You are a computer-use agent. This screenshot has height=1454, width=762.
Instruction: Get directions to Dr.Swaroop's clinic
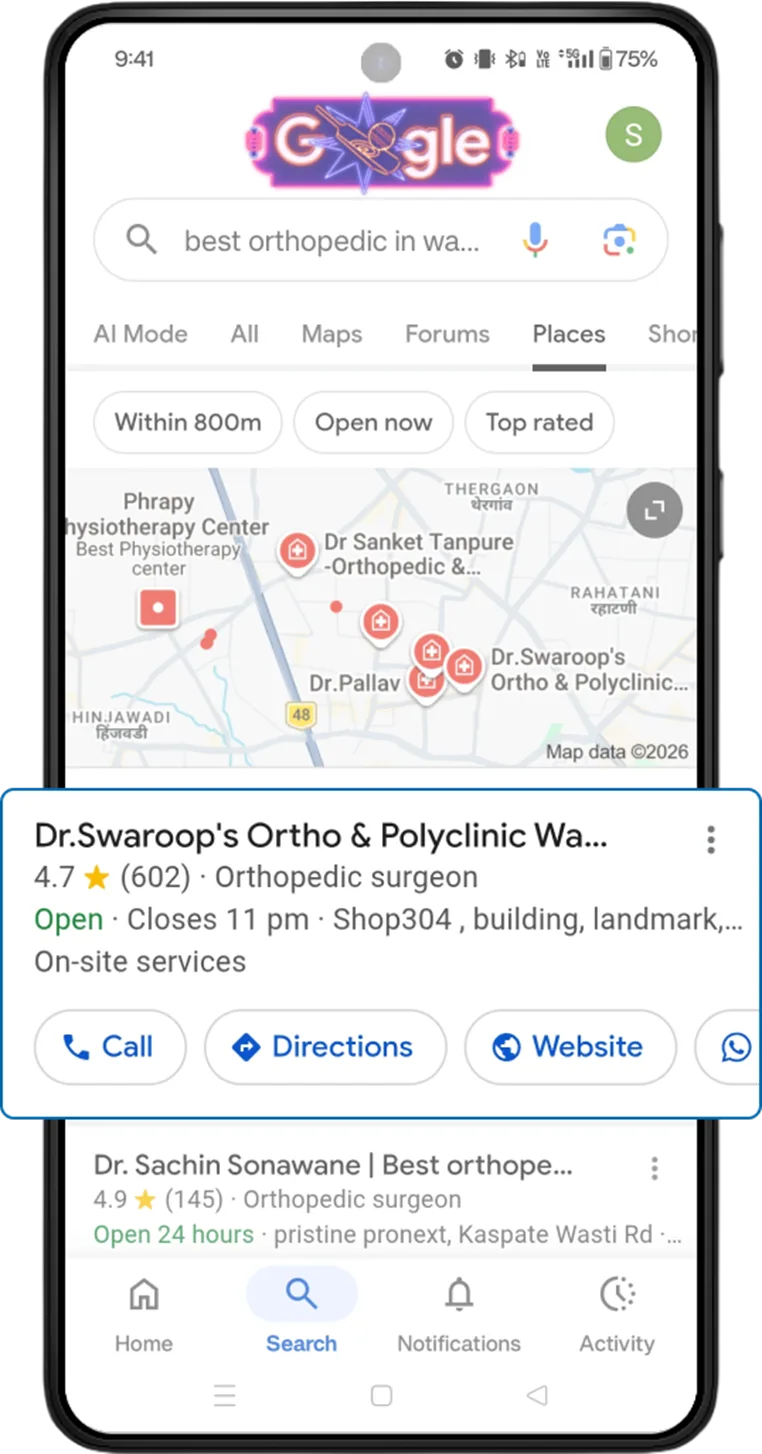(x=325, y=1047)
